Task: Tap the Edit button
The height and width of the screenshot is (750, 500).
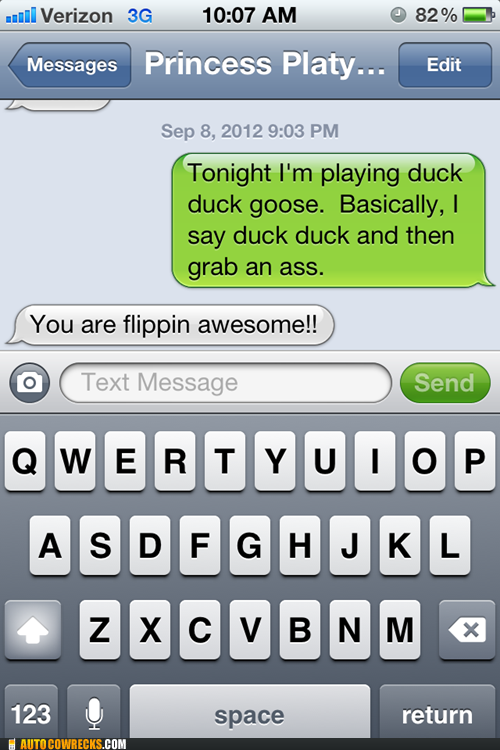Action: pos(445,65)
